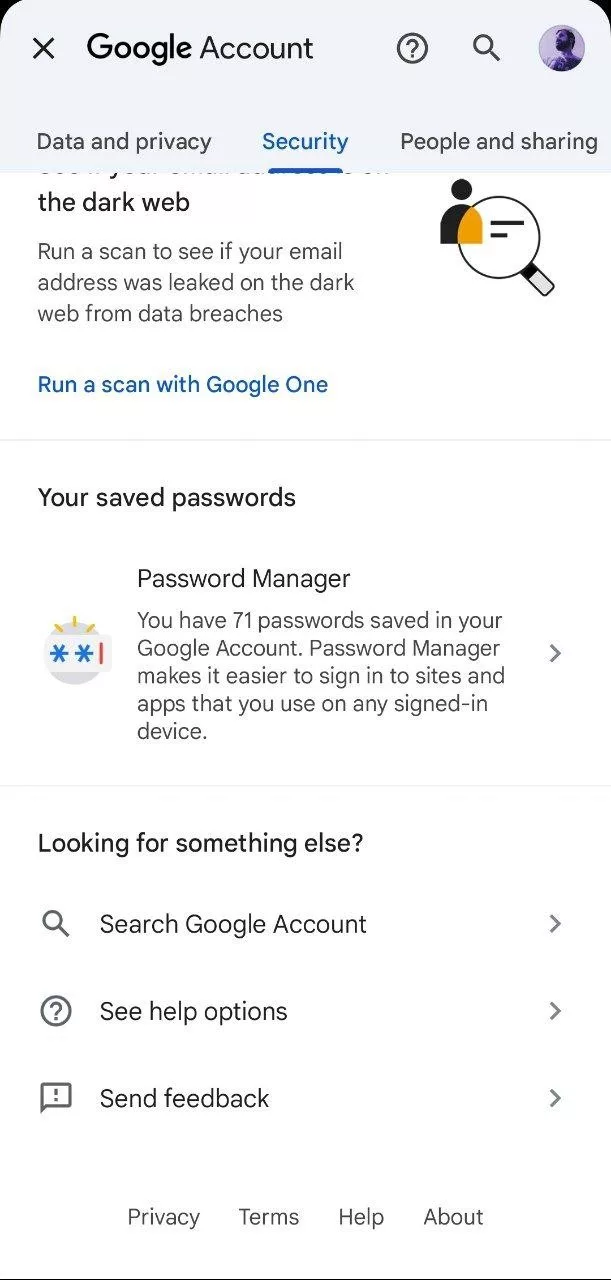This screenshot has width=611, height=1280.
Task: Select the Security tab
Action: [x=305, y=142]
